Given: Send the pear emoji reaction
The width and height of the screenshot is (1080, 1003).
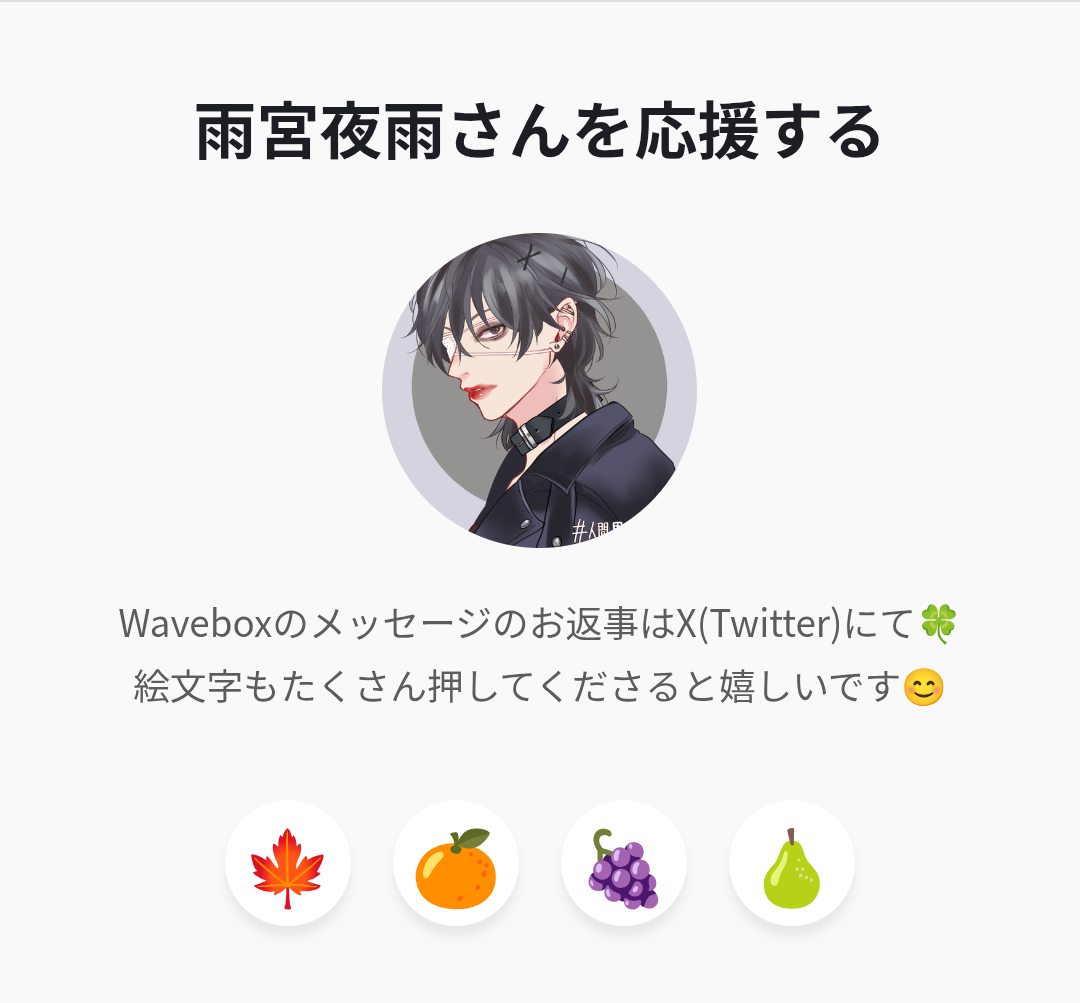Looking at the screenshot, I should click(792, 865).
